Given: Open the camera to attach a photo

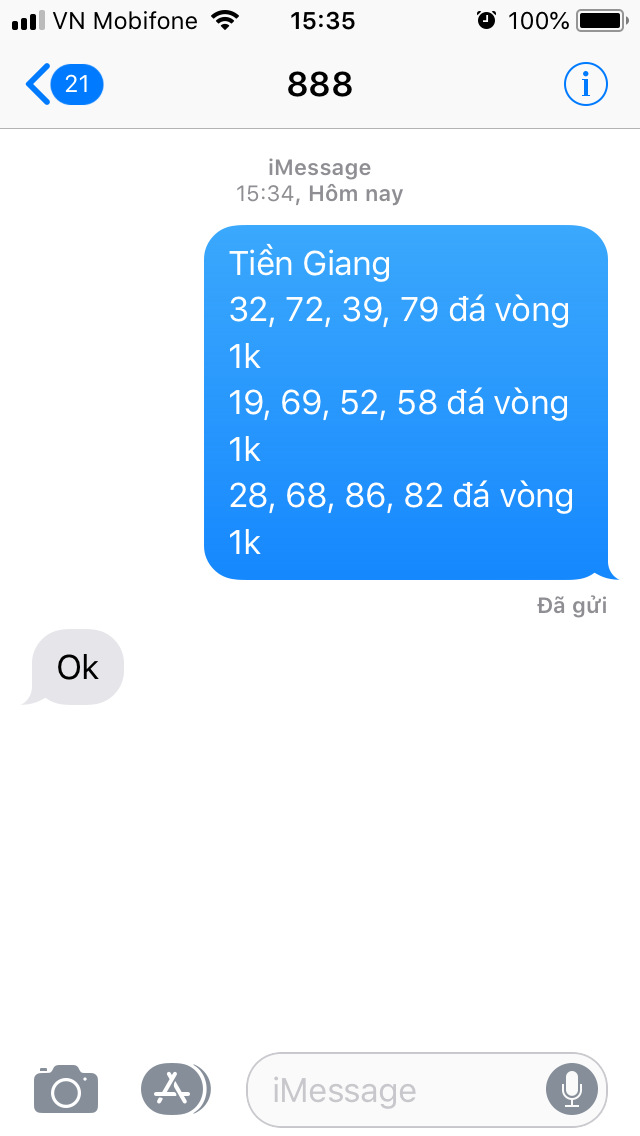Looking at the screenshot, I should coord(66,1089).
